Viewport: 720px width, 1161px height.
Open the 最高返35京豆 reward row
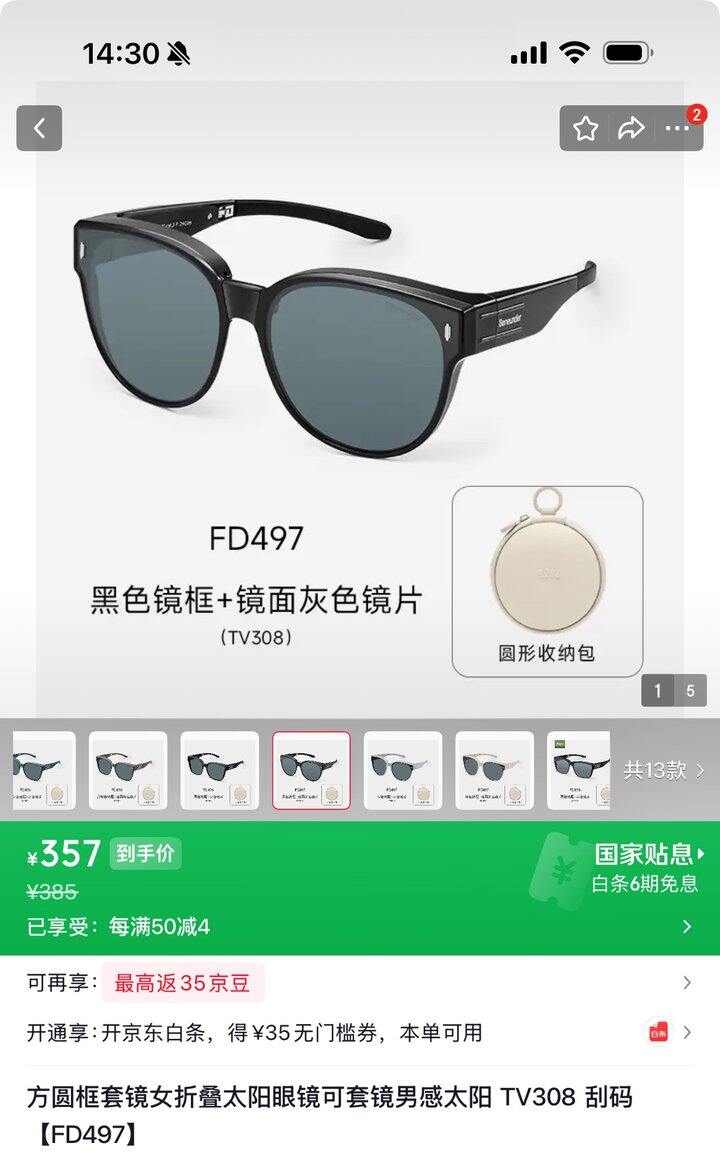pyautogui.click(x=360, y=983)
